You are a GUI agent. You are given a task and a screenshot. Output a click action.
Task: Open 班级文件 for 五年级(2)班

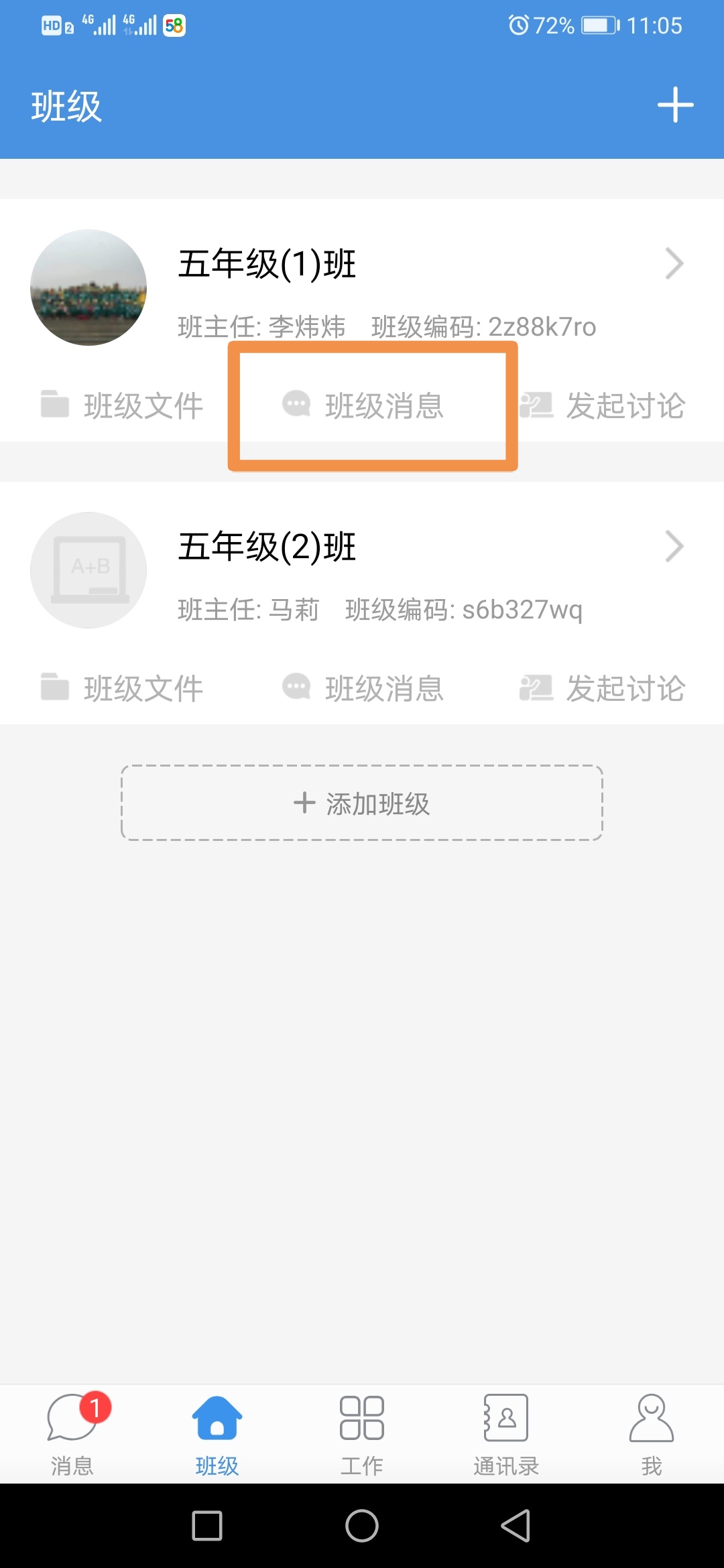pyautogui.click(x=122, y=689)
